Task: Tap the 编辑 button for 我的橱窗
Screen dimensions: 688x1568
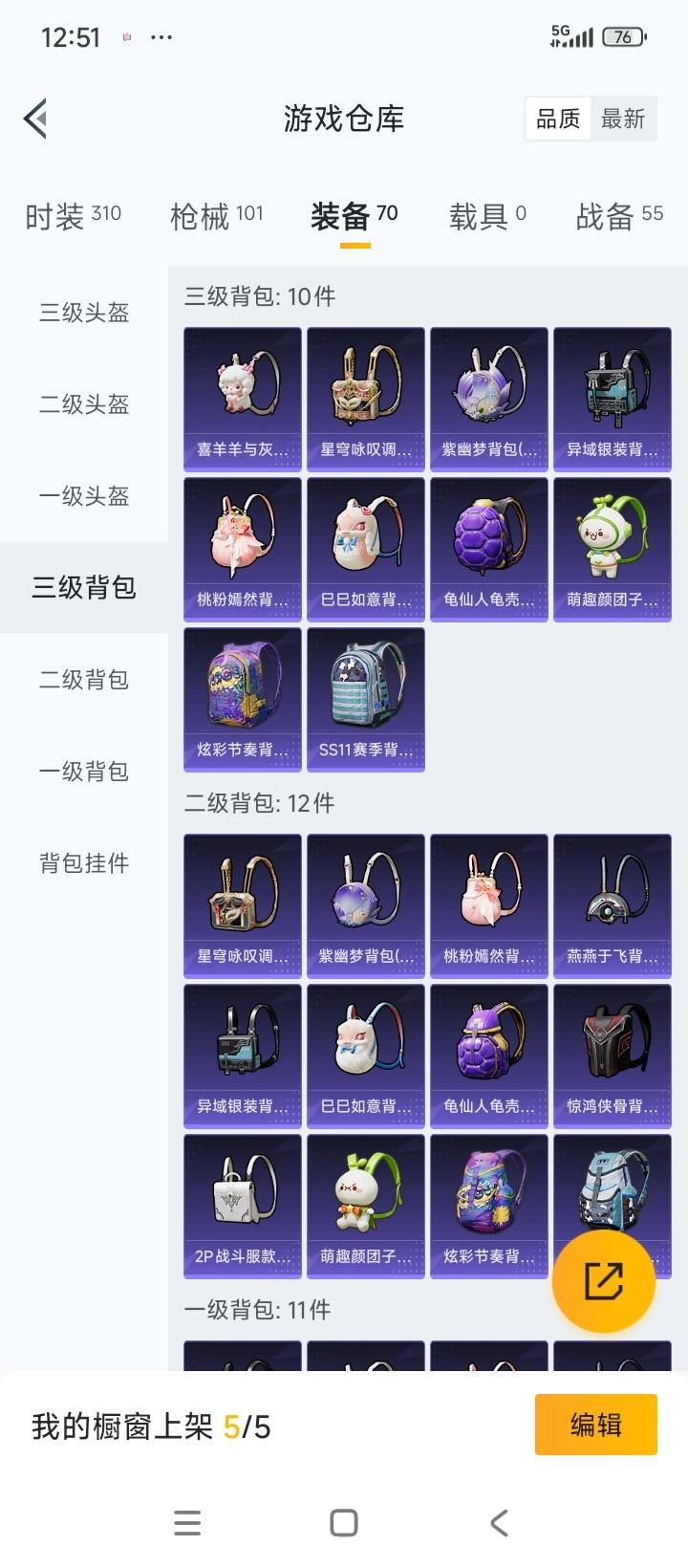Action: pyautogui.click(x=595, y=1425)
